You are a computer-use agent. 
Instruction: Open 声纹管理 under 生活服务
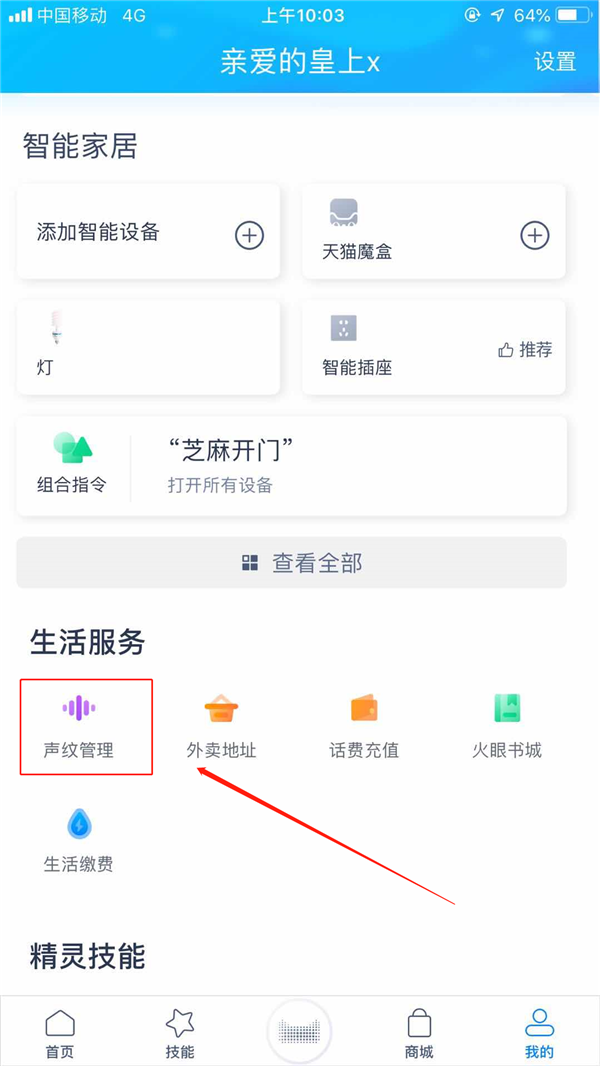click(x=79, y=727)
